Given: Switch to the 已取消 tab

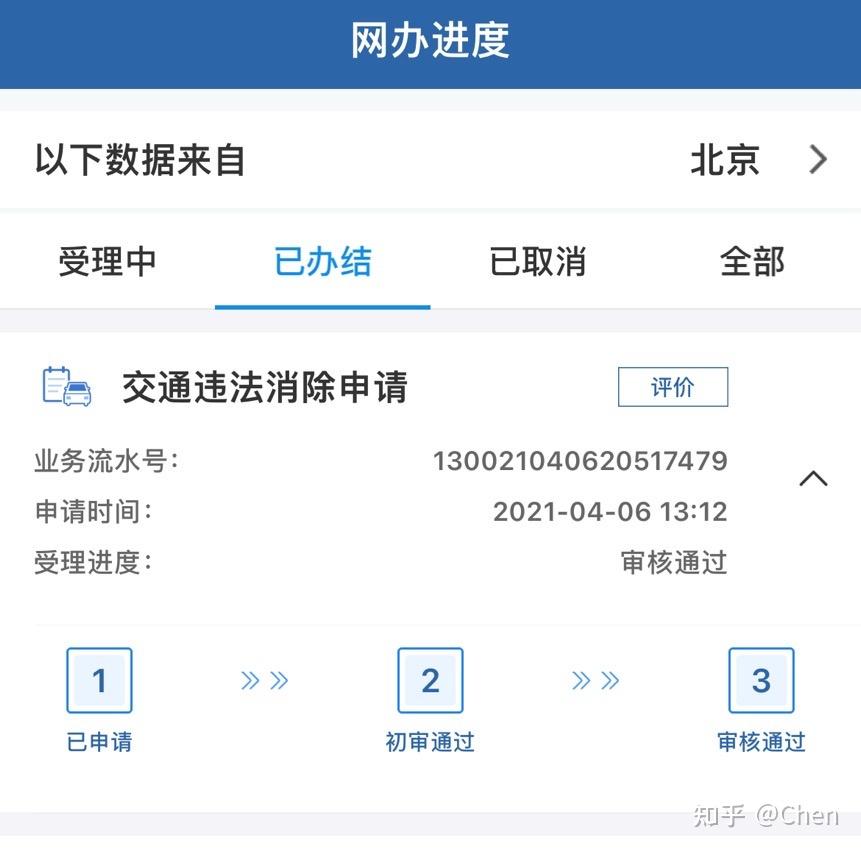Looking at the screenshot, I should pos(537,262).
